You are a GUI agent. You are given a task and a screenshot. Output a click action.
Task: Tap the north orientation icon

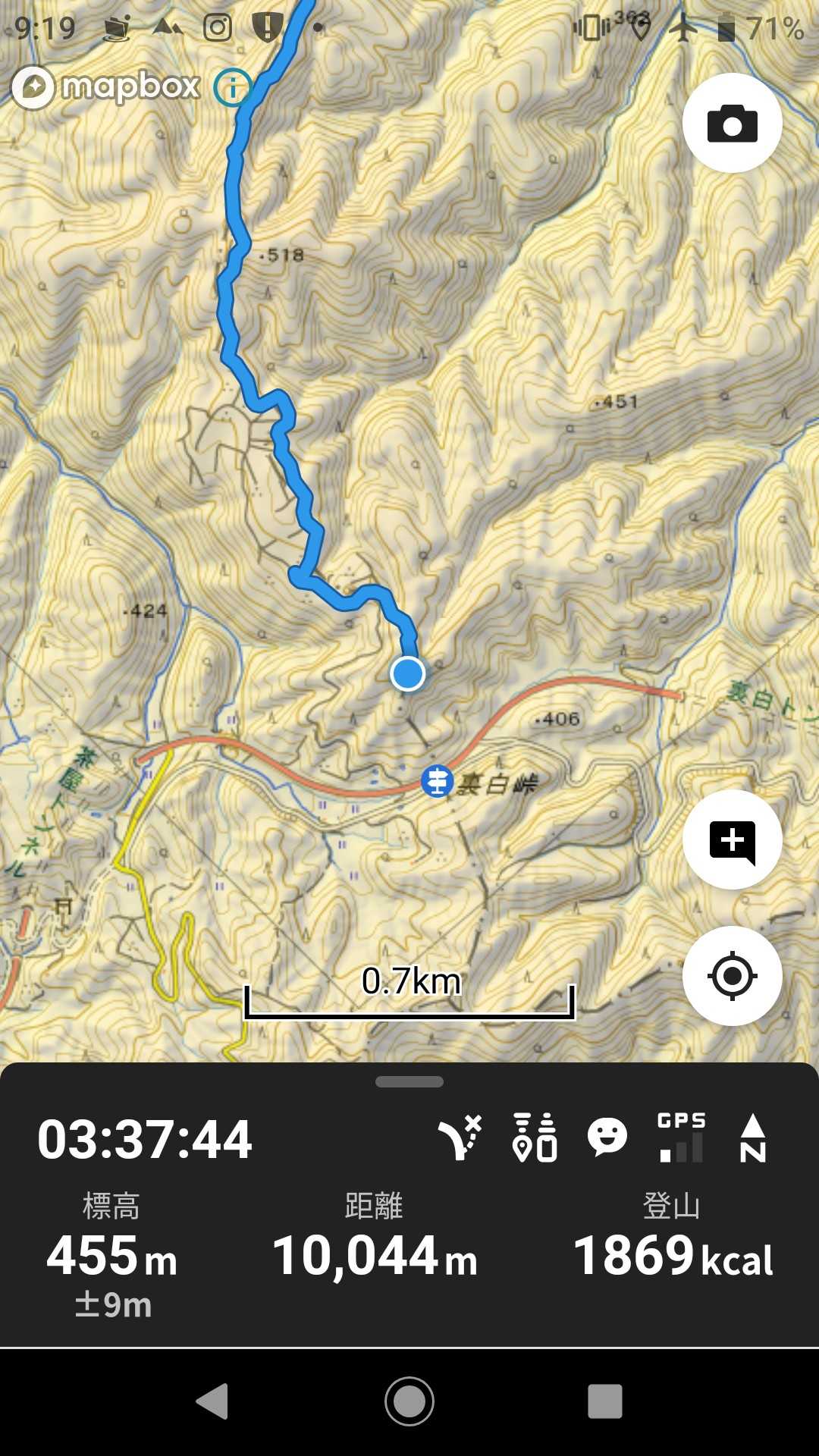(752, 1138)
